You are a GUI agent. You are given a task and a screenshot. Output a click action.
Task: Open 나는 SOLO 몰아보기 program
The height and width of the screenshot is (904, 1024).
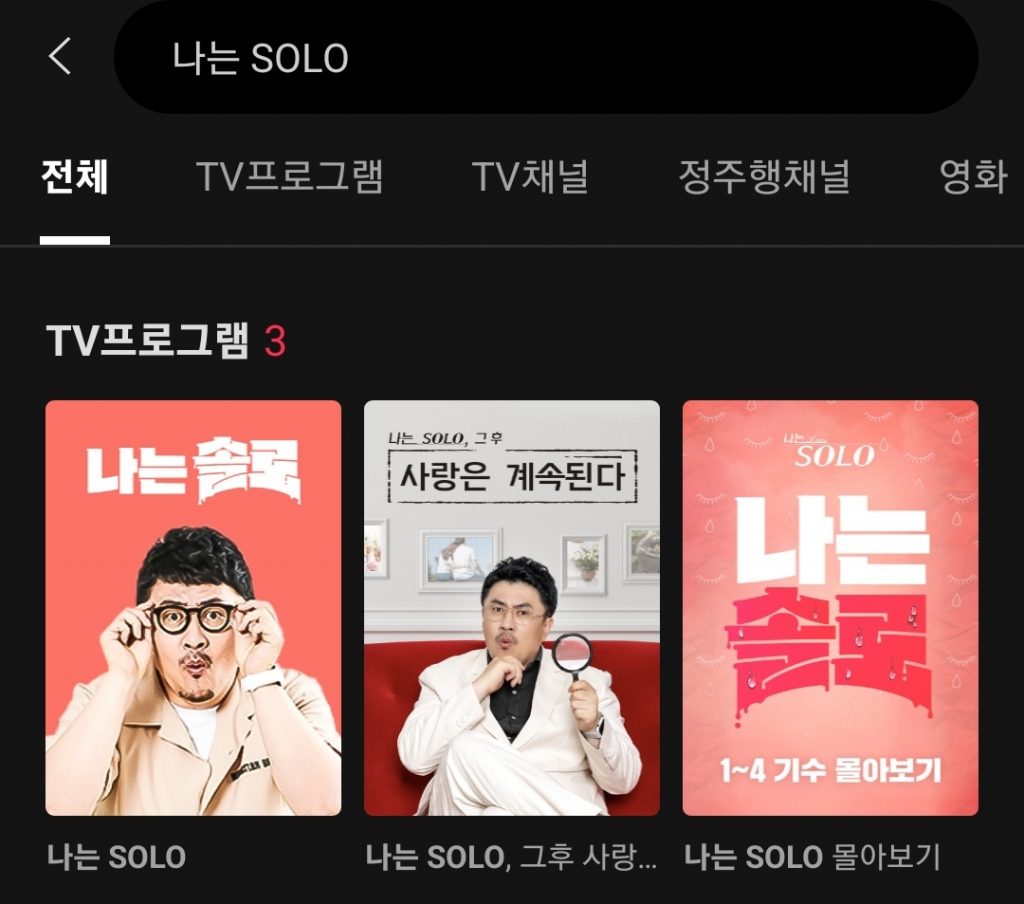tap(830, 608)
